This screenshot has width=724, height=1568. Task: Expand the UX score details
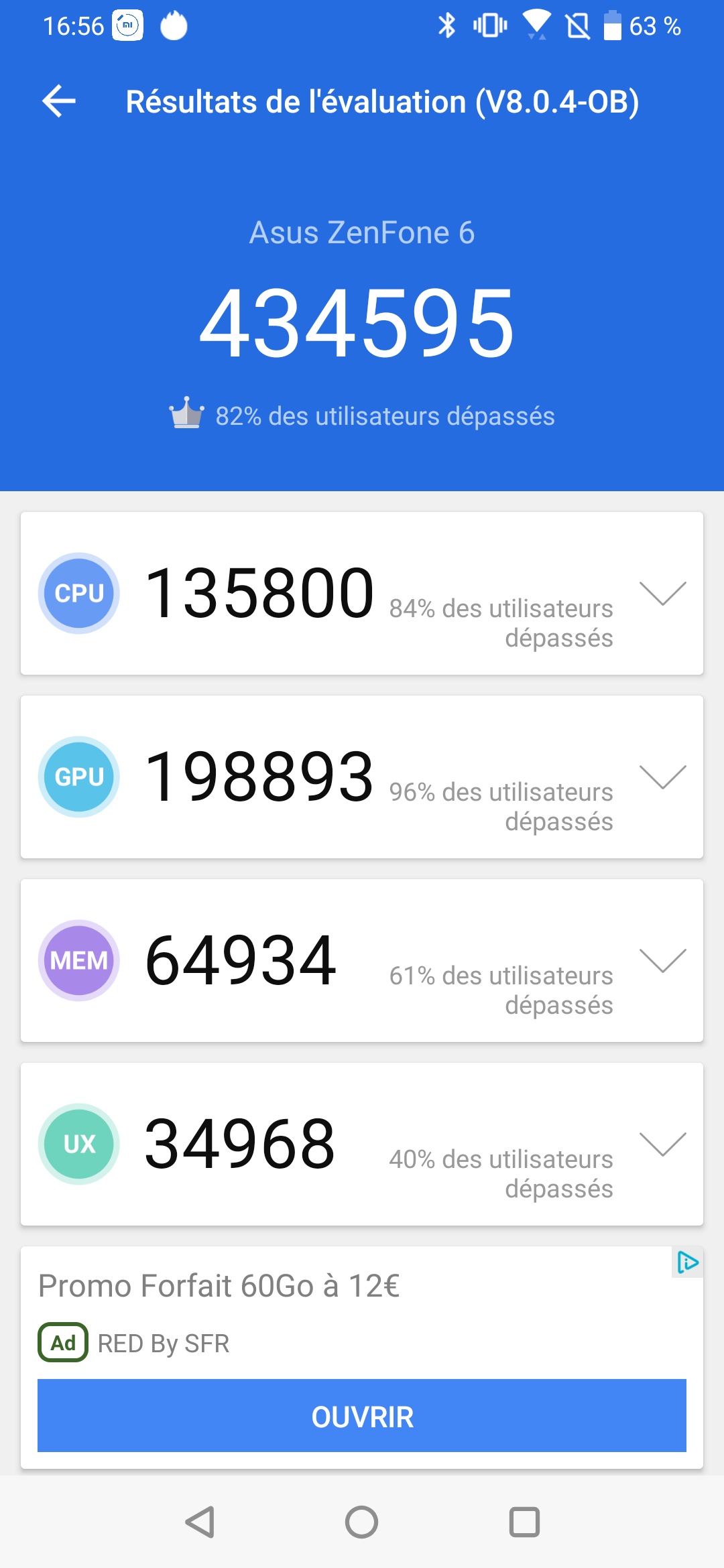(x=662, y=1144)
